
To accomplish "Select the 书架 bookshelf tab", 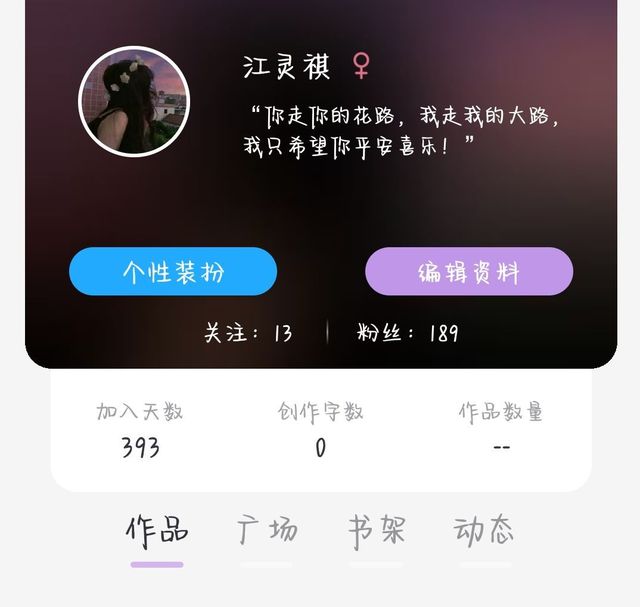I will pos(376,531).
